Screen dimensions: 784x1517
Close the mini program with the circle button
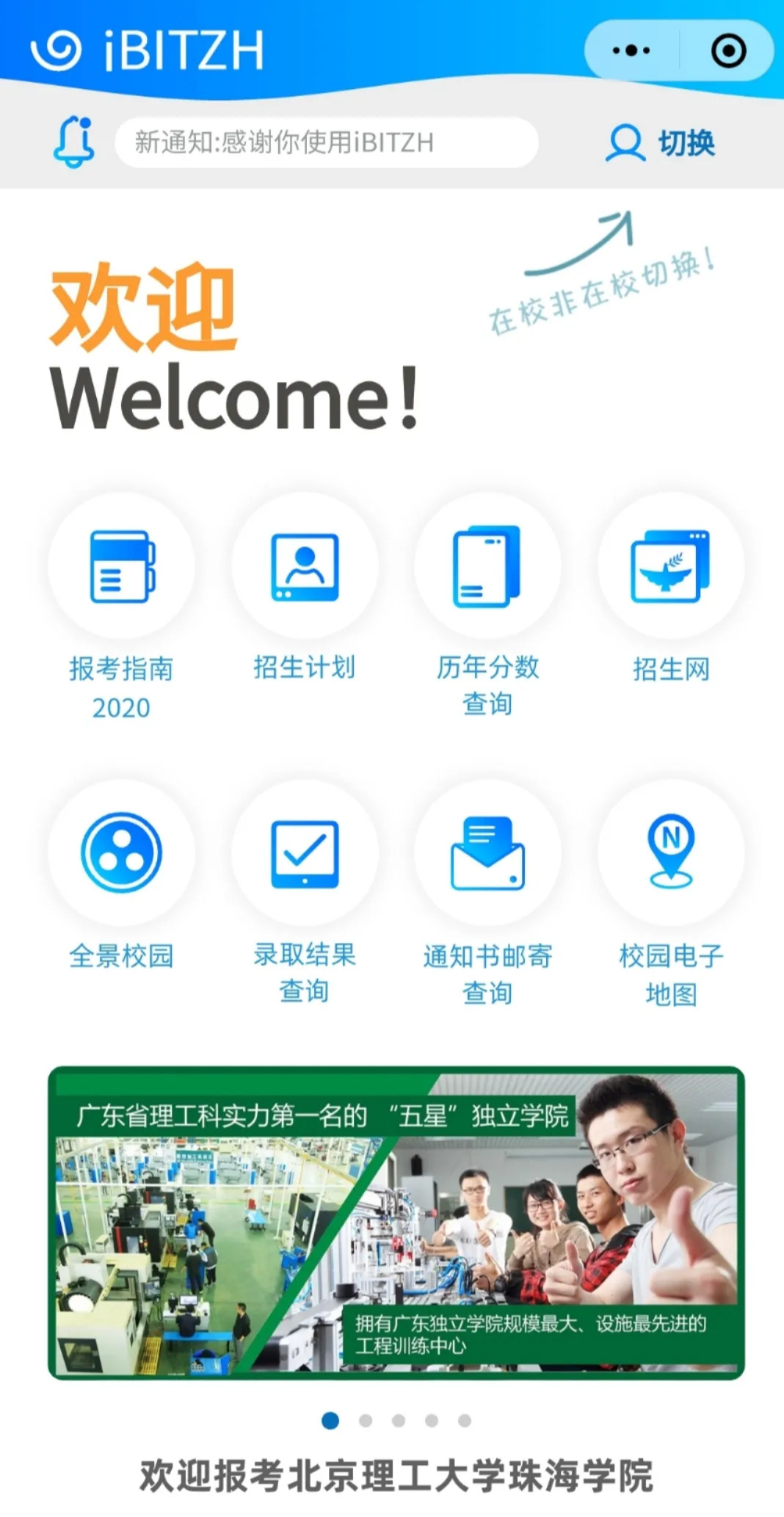[728, 51]
